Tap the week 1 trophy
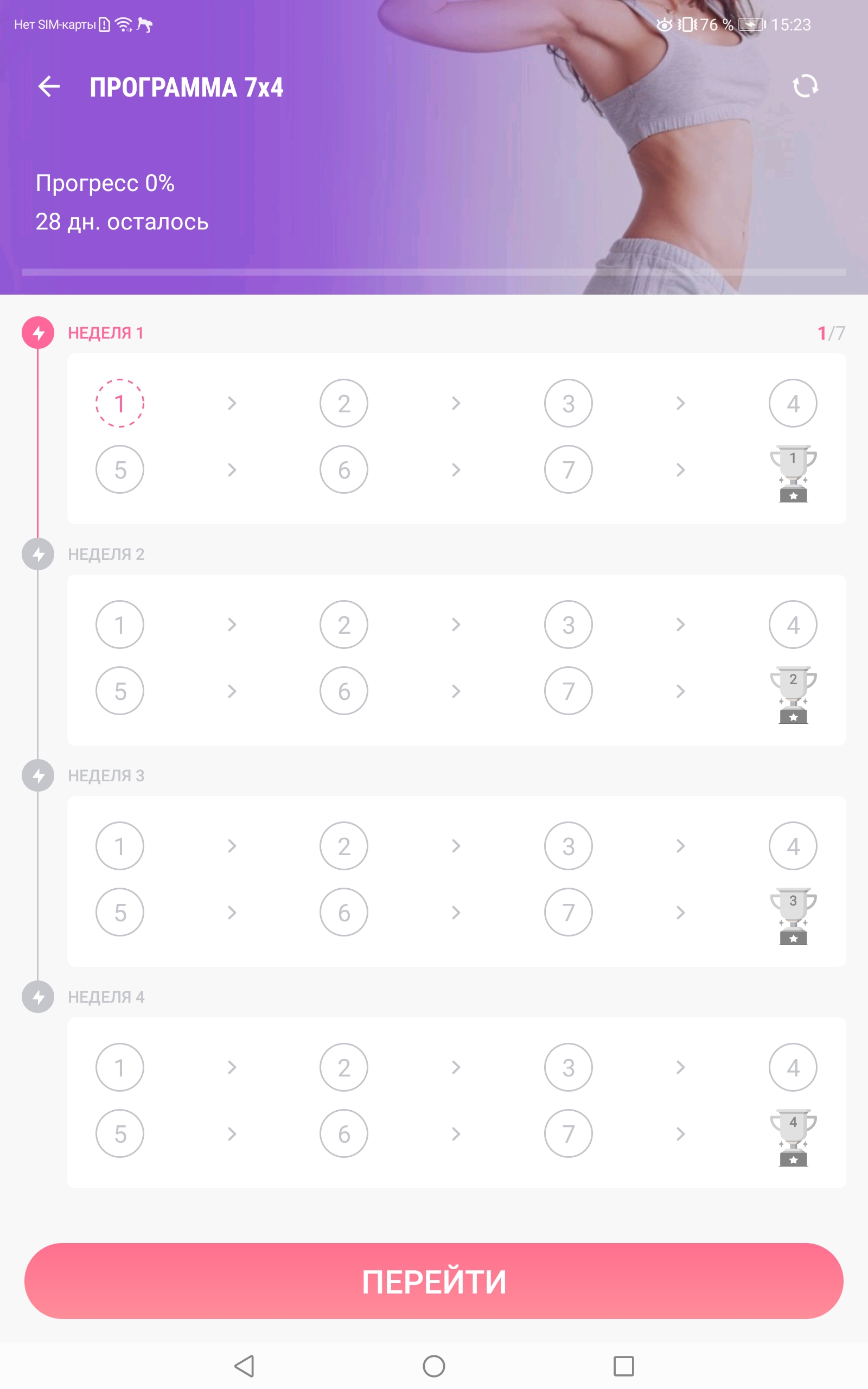The height and width of the screenshot is (1389, 868). (793, 474)
